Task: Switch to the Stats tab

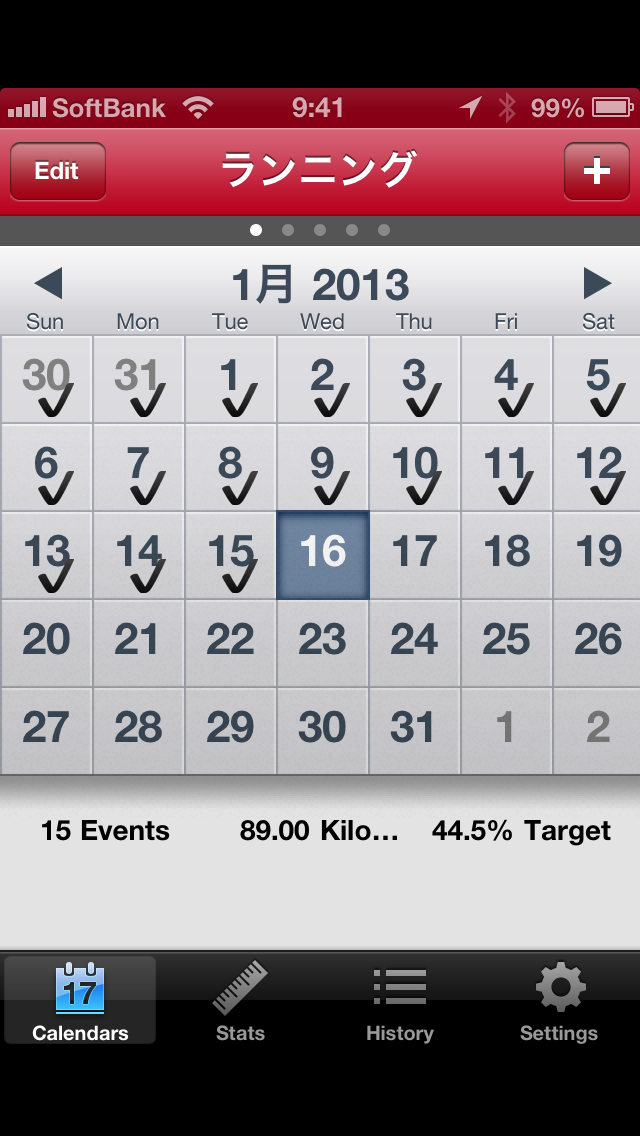Action: 240,1001
